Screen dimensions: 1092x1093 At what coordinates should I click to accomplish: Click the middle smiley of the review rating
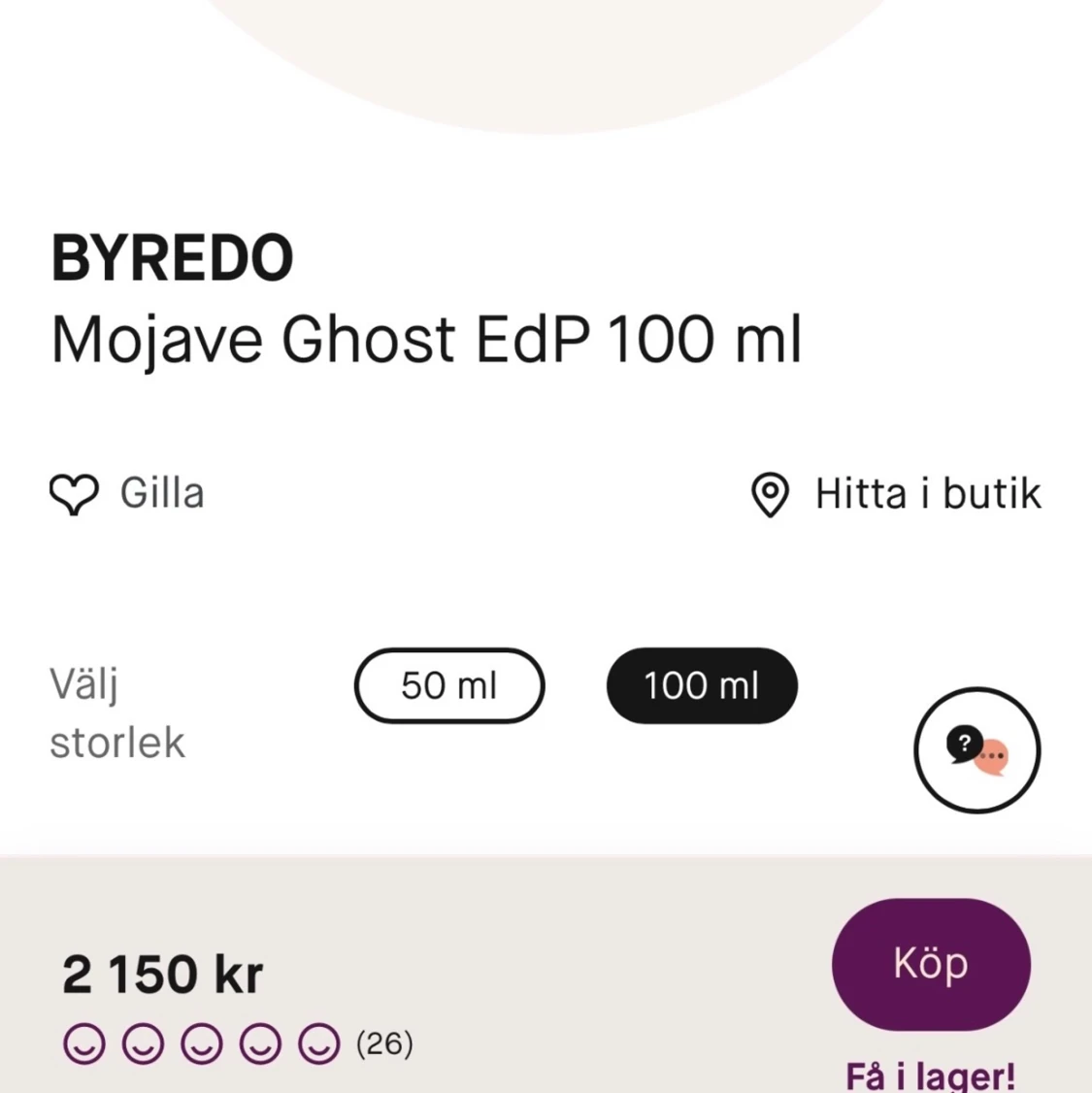(x=202, y=1043)
